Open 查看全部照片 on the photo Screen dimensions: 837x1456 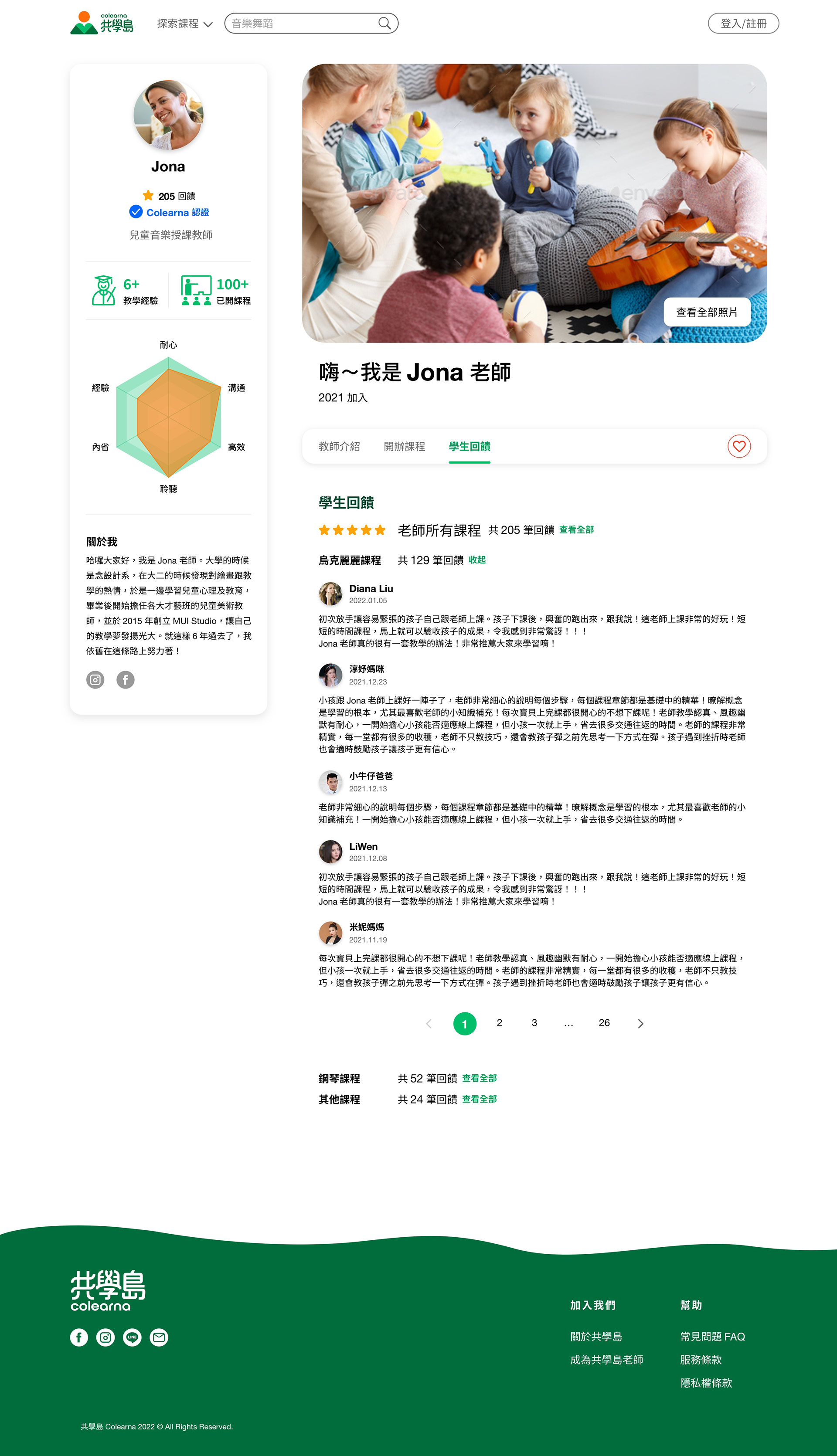(x=707, y=312)
